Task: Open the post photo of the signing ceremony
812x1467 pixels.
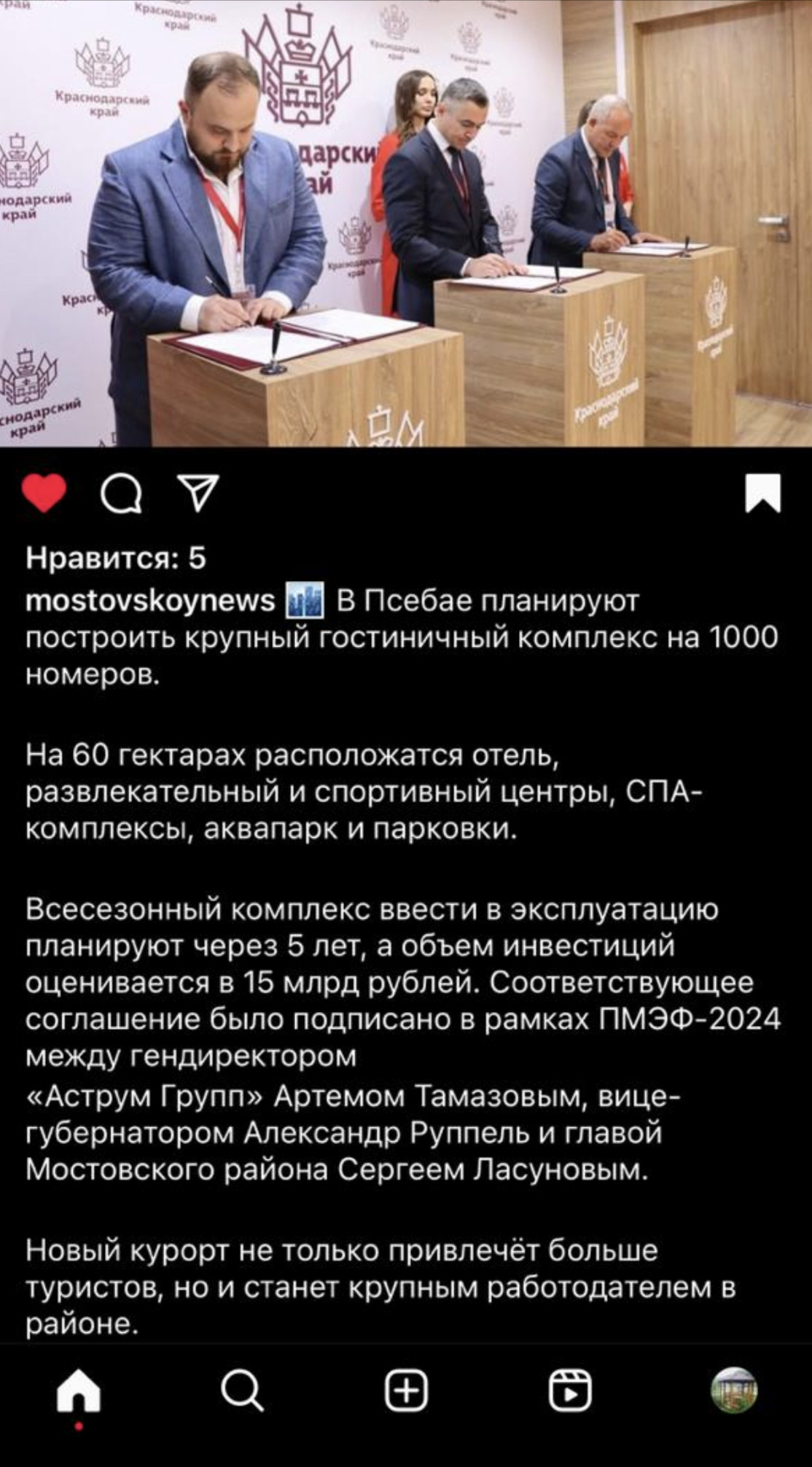Action: point(406,222)
